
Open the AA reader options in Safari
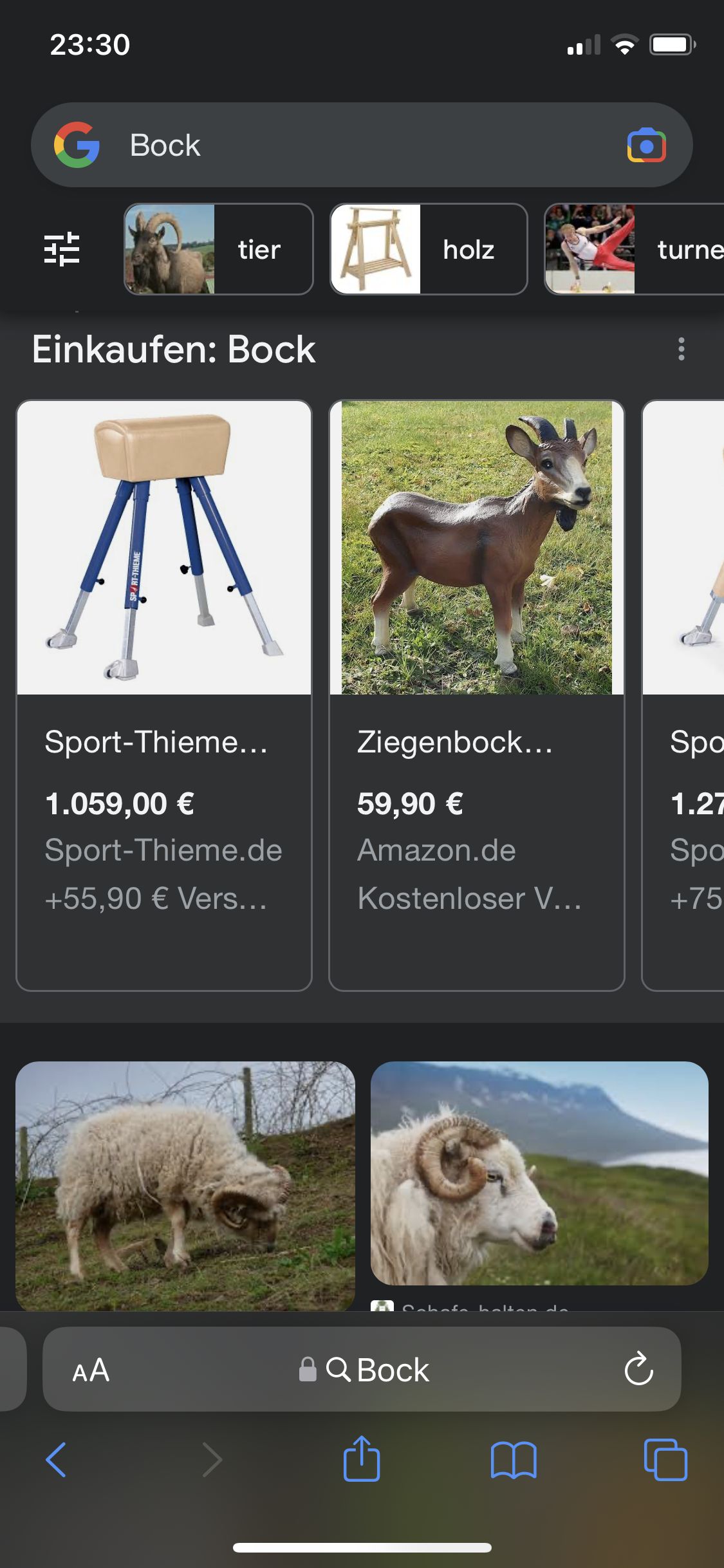click(91, 1370)
